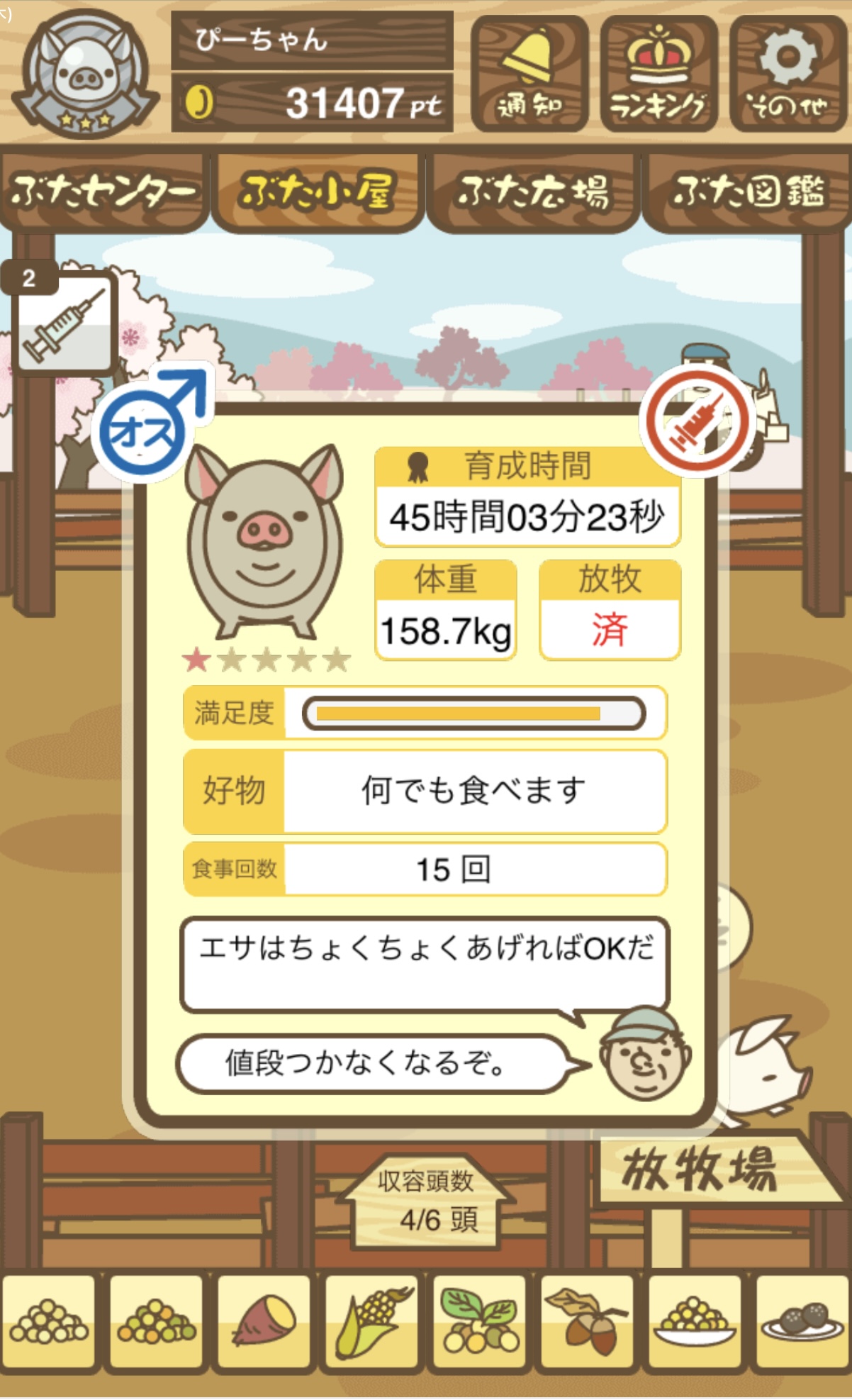The width and height of the screenshot is (852, 1400).
Task: Switch to the ぶた図鑑 tab
Action: 748,191
